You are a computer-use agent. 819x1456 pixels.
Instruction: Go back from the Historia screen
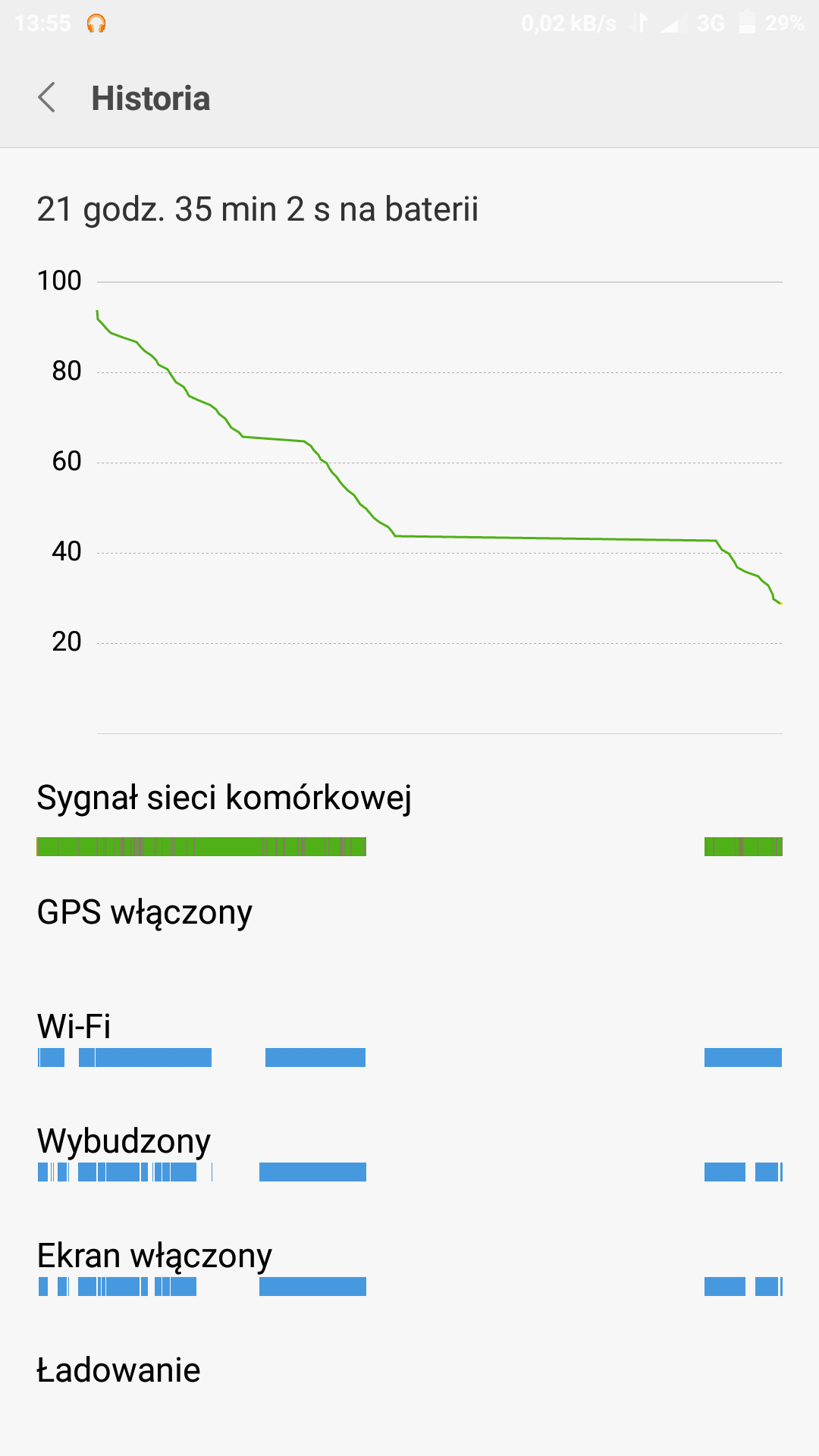47,98
